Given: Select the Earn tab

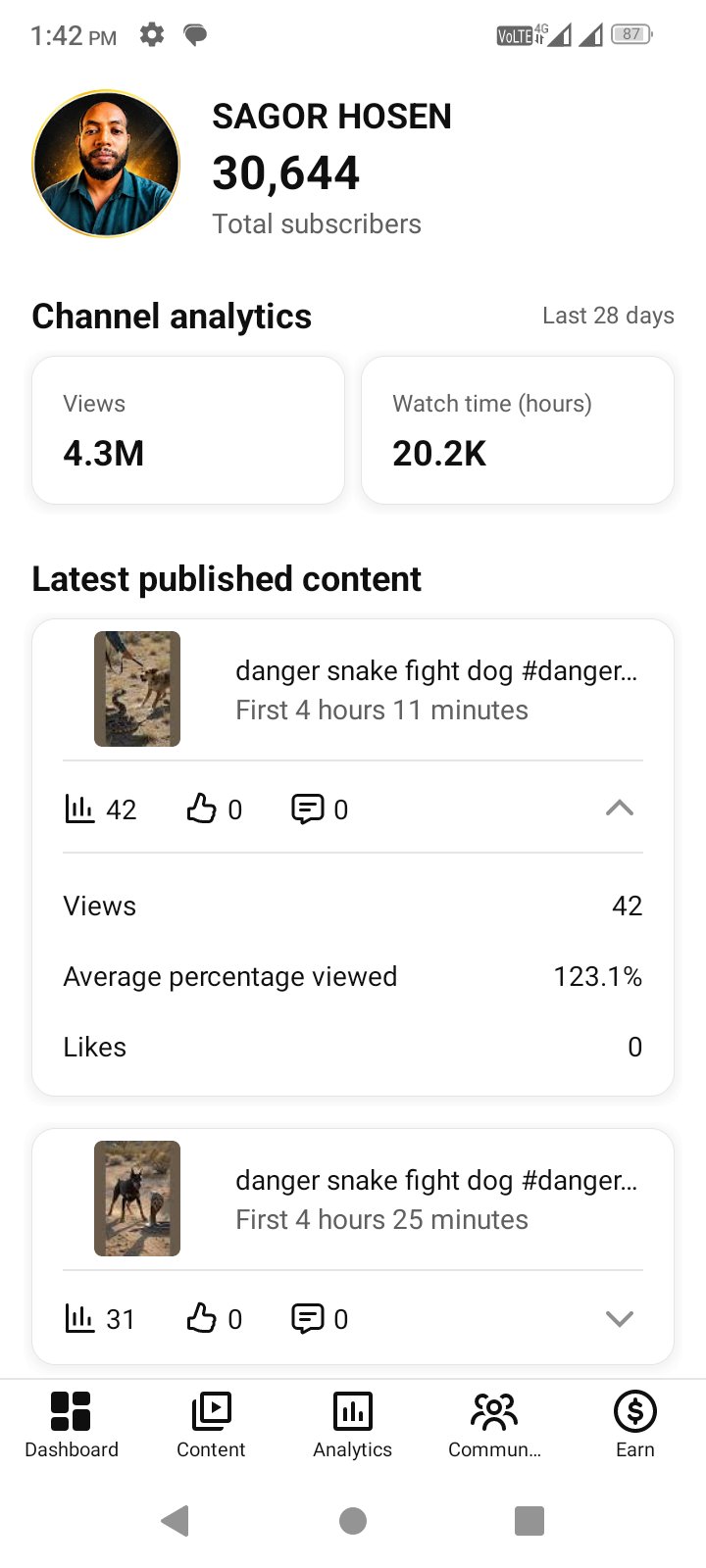Looking at the screenshot, I should click(634, 1426).
